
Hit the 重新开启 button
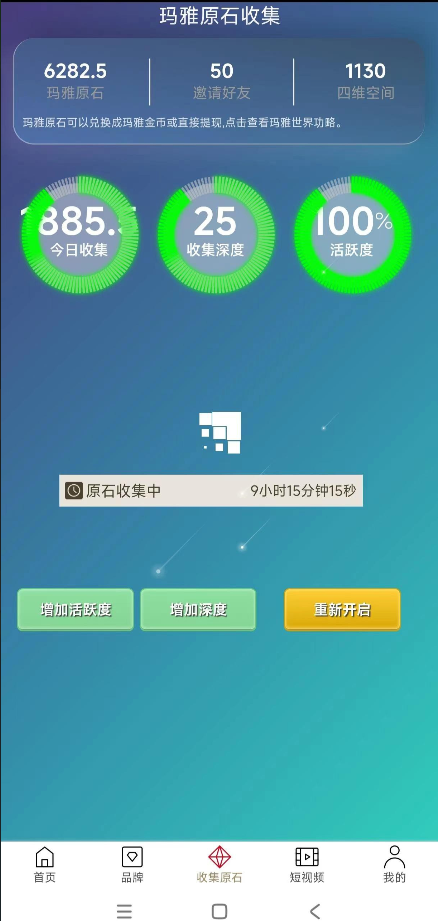pos(342,610)
